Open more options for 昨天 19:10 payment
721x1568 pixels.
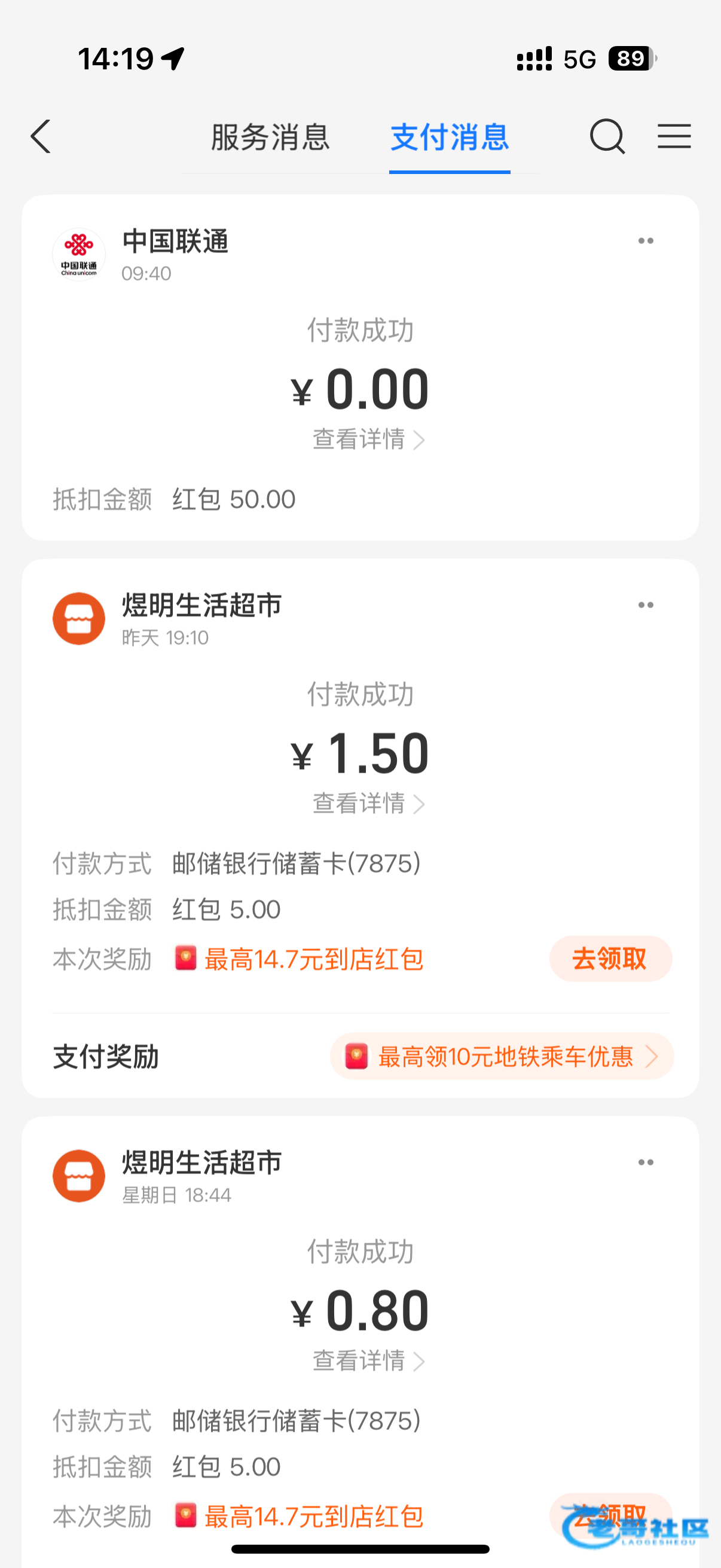click(x=646, y=605)
